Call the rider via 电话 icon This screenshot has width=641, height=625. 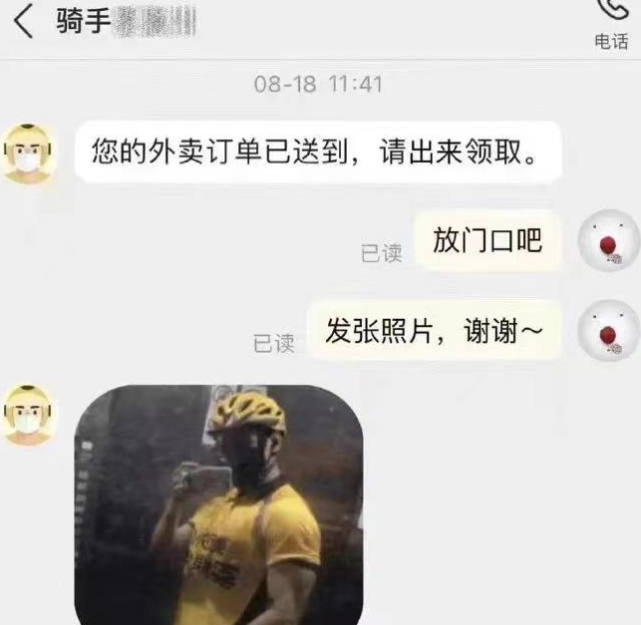(x=611, y=20)
